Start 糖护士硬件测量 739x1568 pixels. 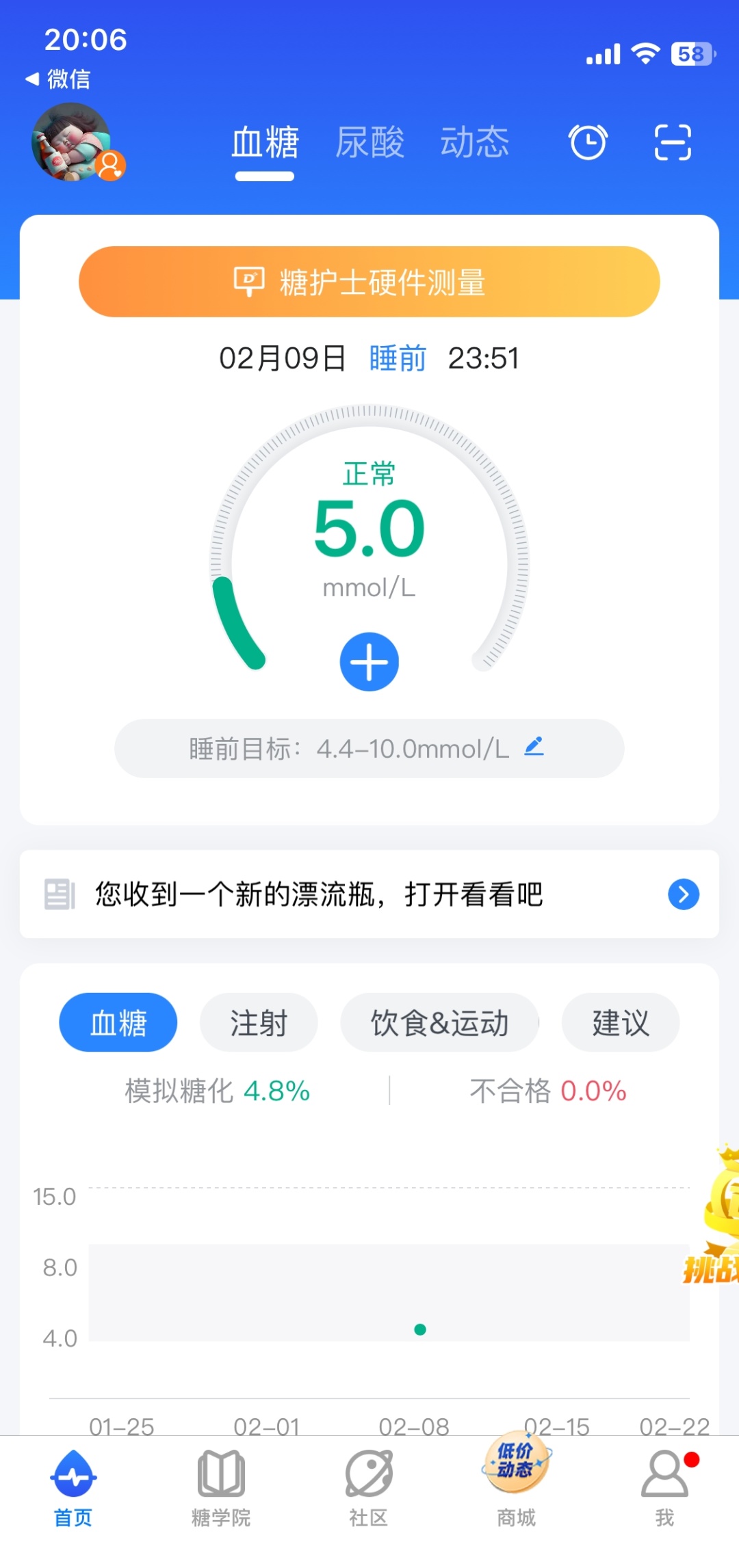click(369, 282)
